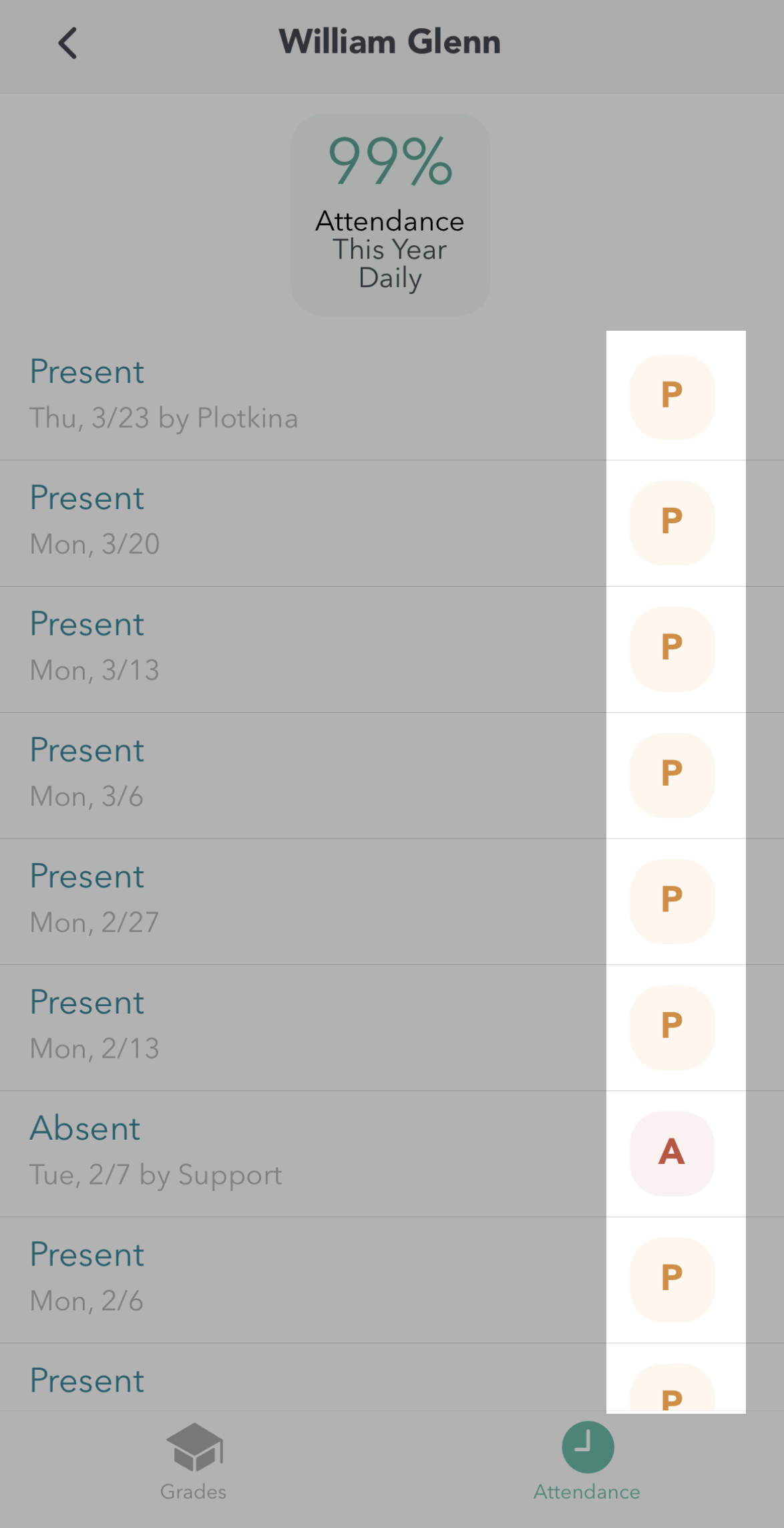This screenshot has width=784, height=1528.
Task: Go back from William Glenn's page
Action: [67, 43]
